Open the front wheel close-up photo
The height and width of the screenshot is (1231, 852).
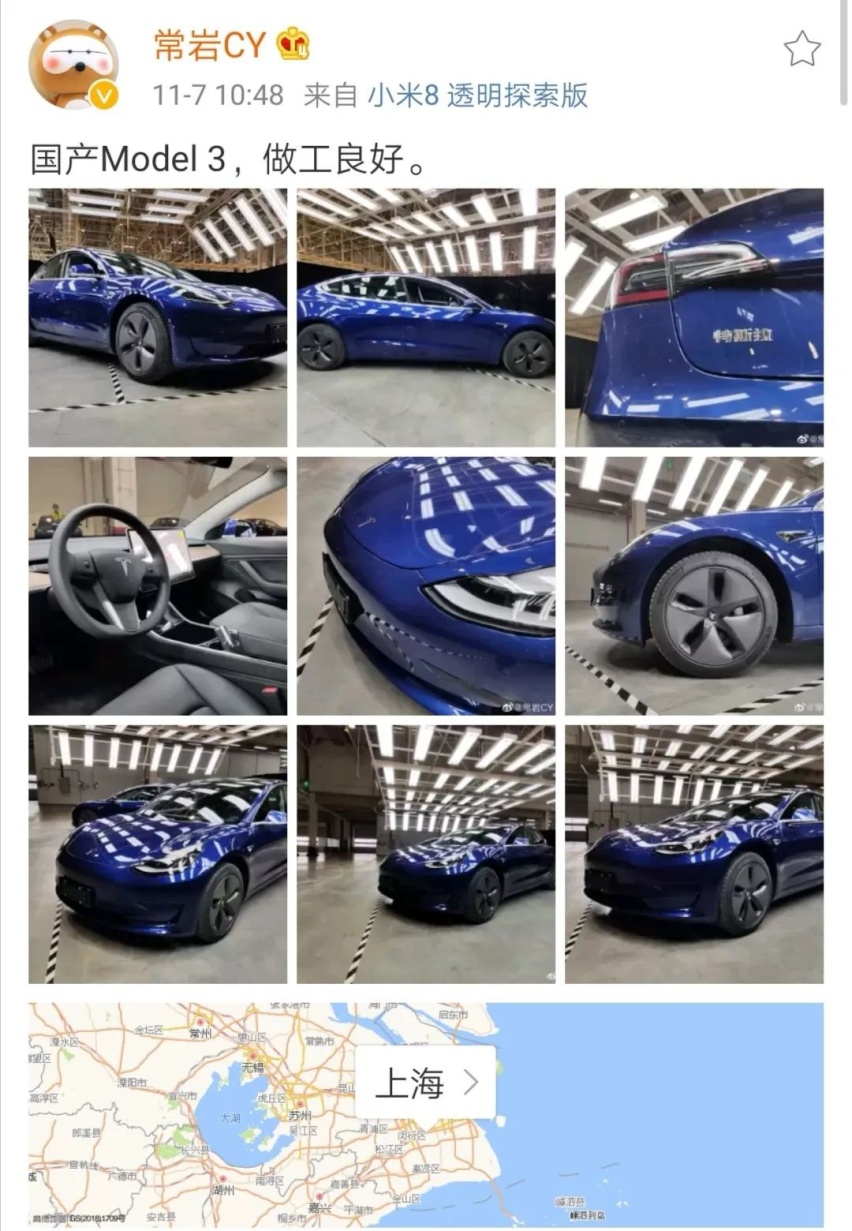pos(694,586)
